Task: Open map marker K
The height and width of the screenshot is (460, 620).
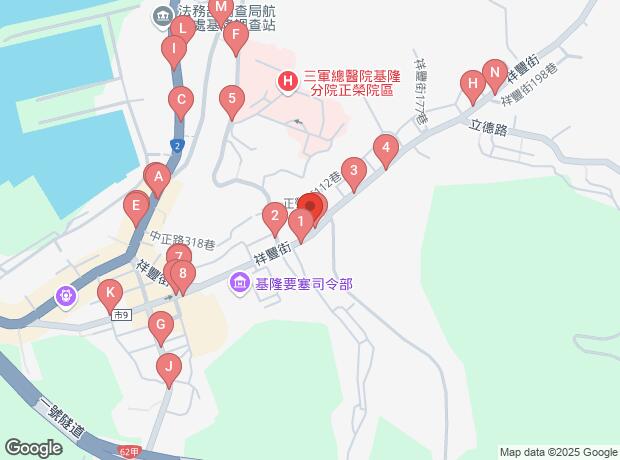Action: (x=110, y=294)
